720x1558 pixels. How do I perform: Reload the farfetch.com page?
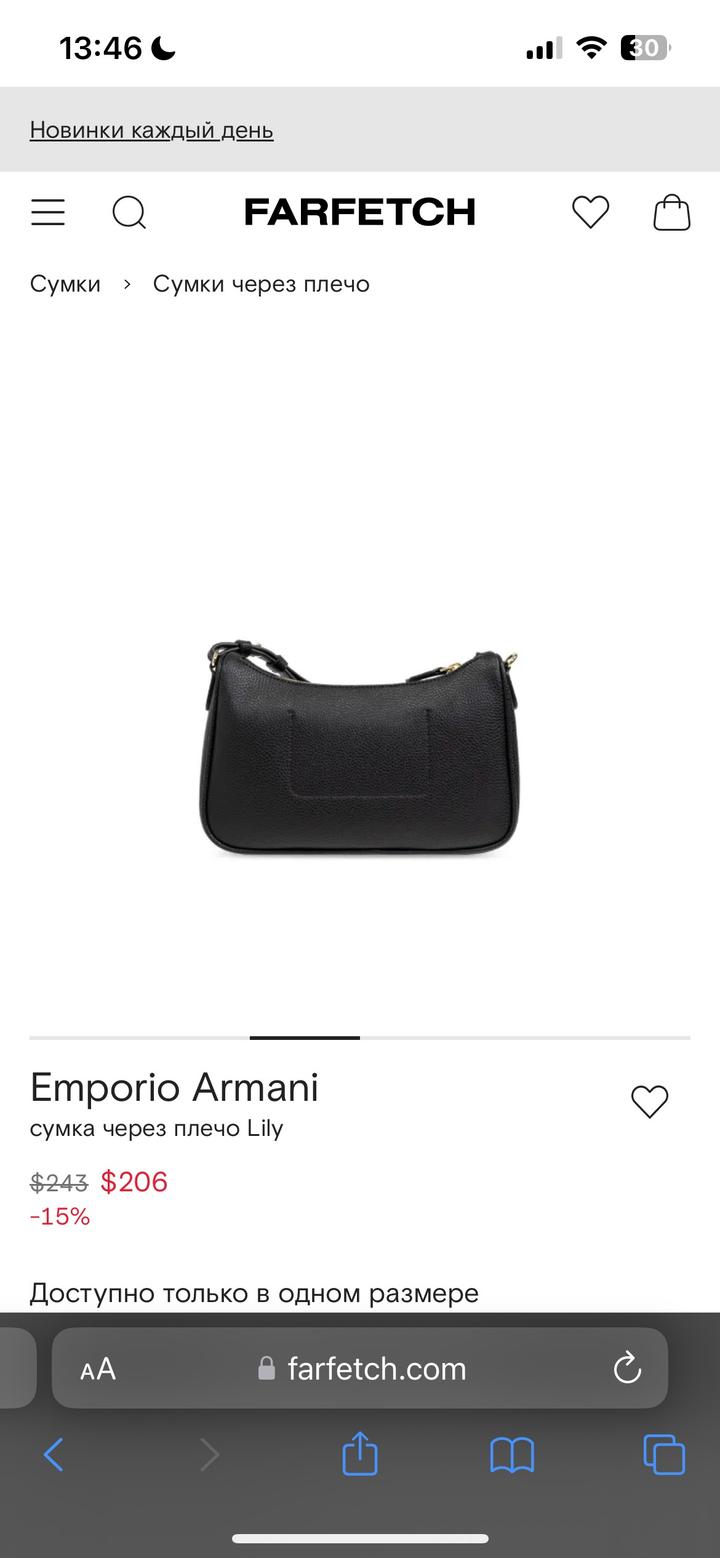point(626,1369)
